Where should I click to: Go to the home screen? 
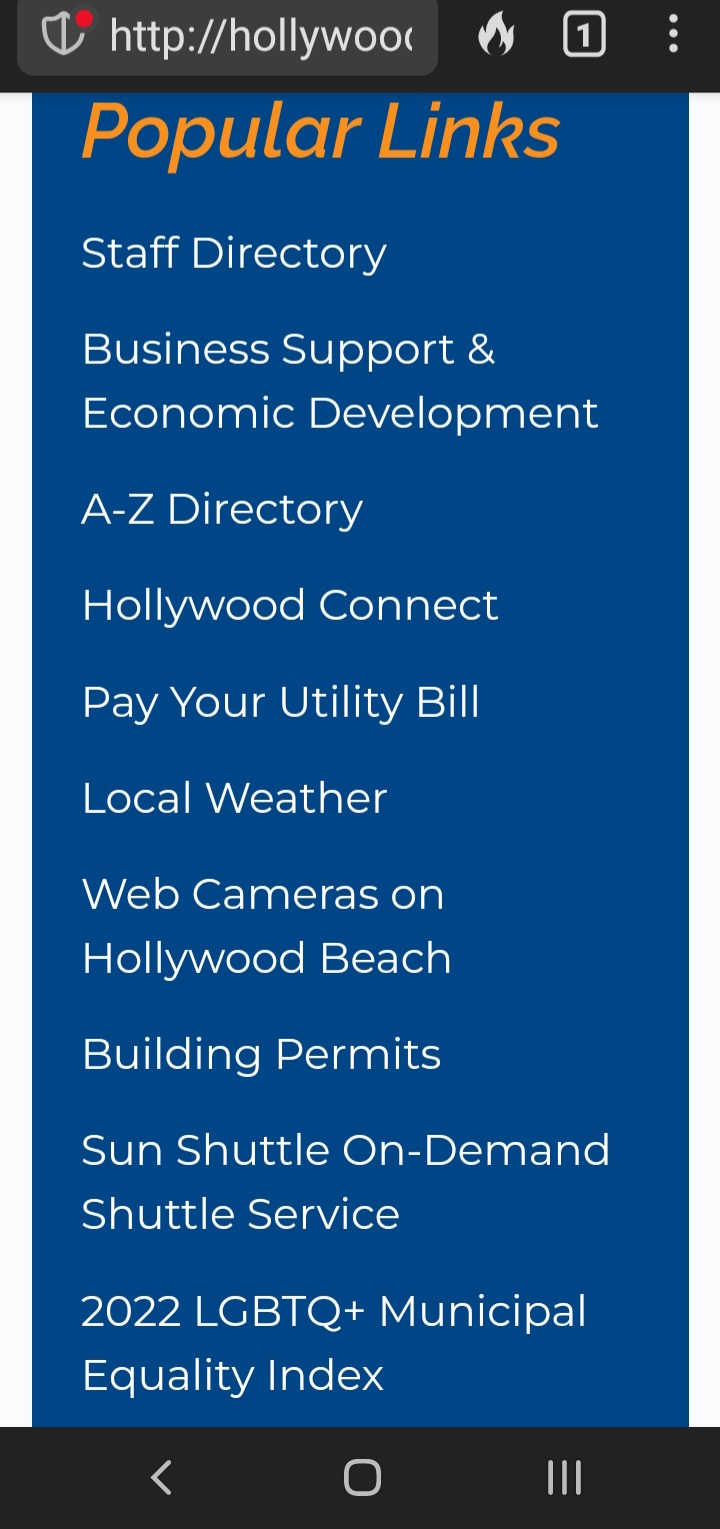(x=362, y=1477)
